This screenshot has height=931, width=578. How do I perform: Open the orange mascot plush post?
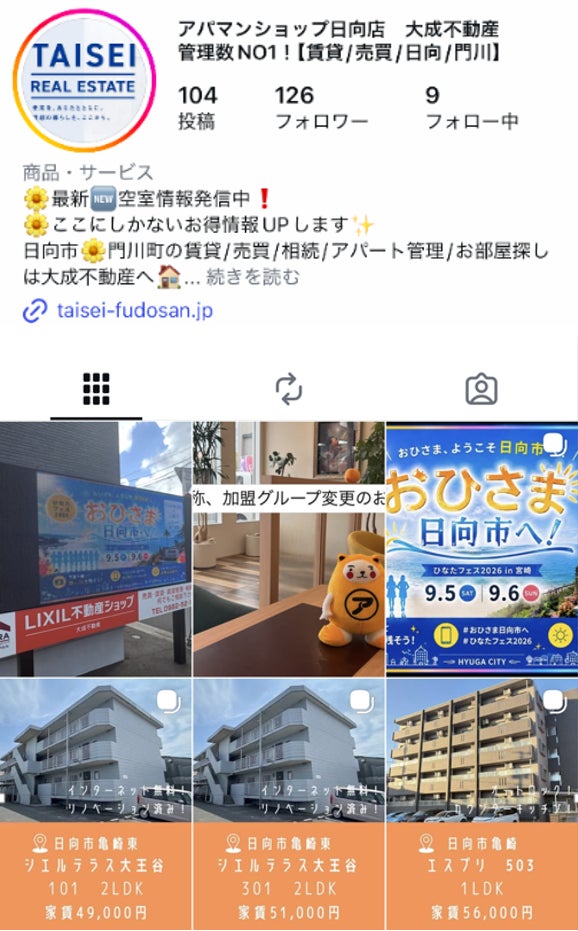[289, 549]
